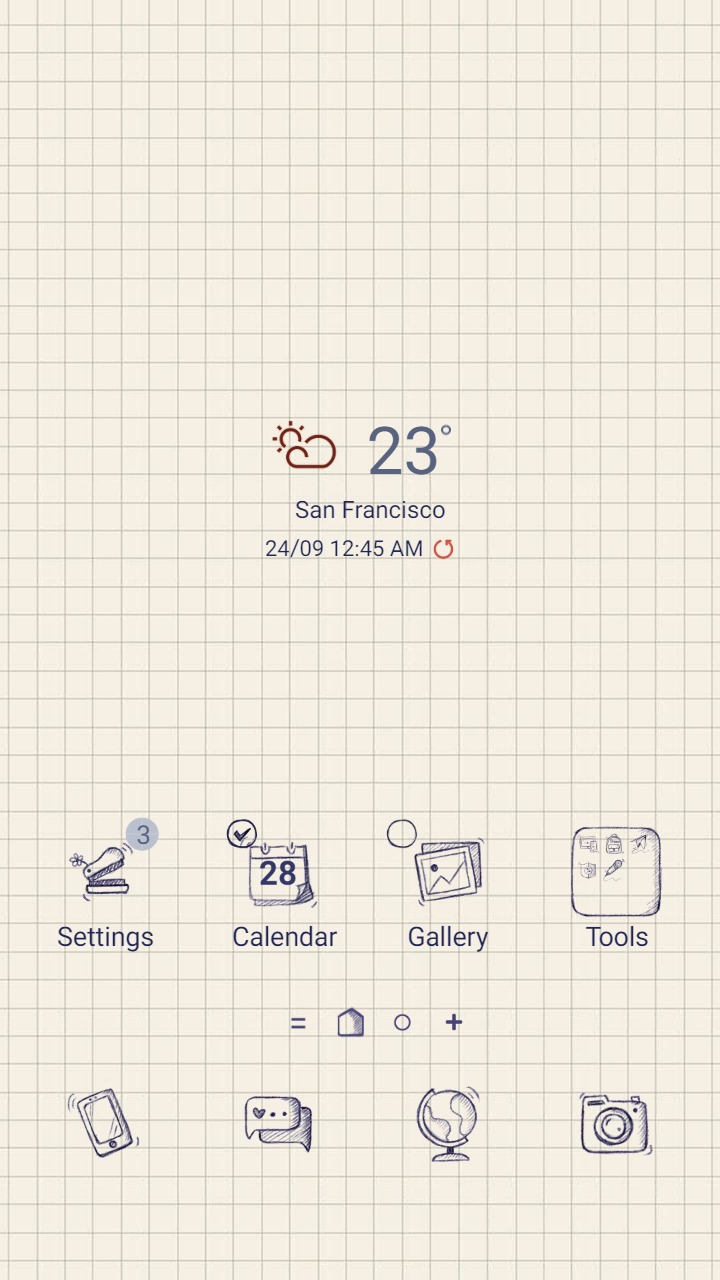Open the Messages app in dock
This screenshot has height=1280, width=720.
(x=278, y=1122)
